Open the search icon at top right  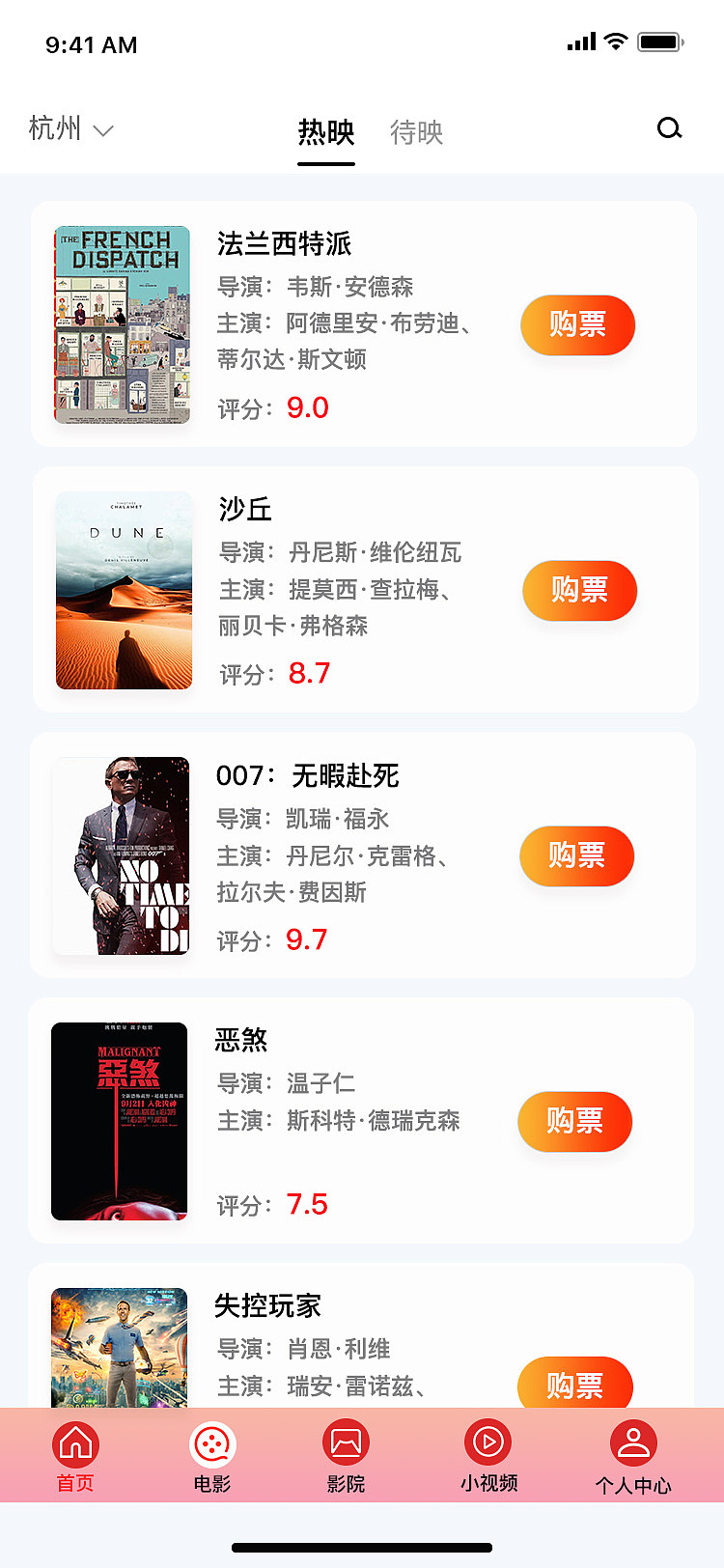(x=669, y=127)
